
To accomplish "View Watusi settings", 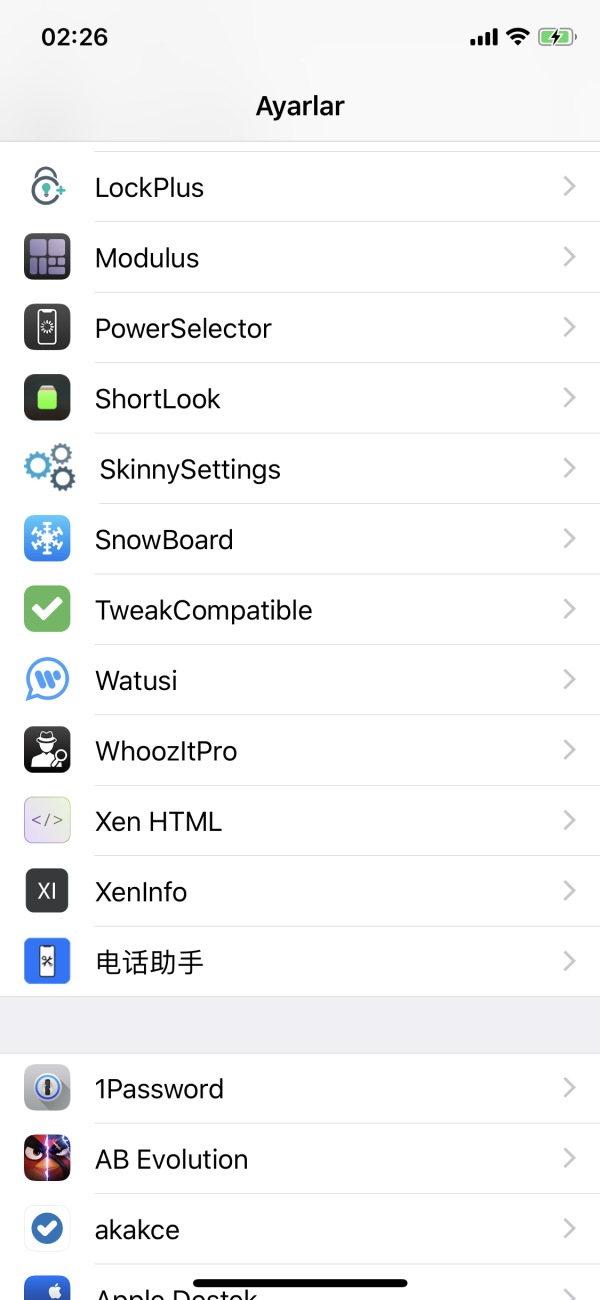I will (300, 680).
